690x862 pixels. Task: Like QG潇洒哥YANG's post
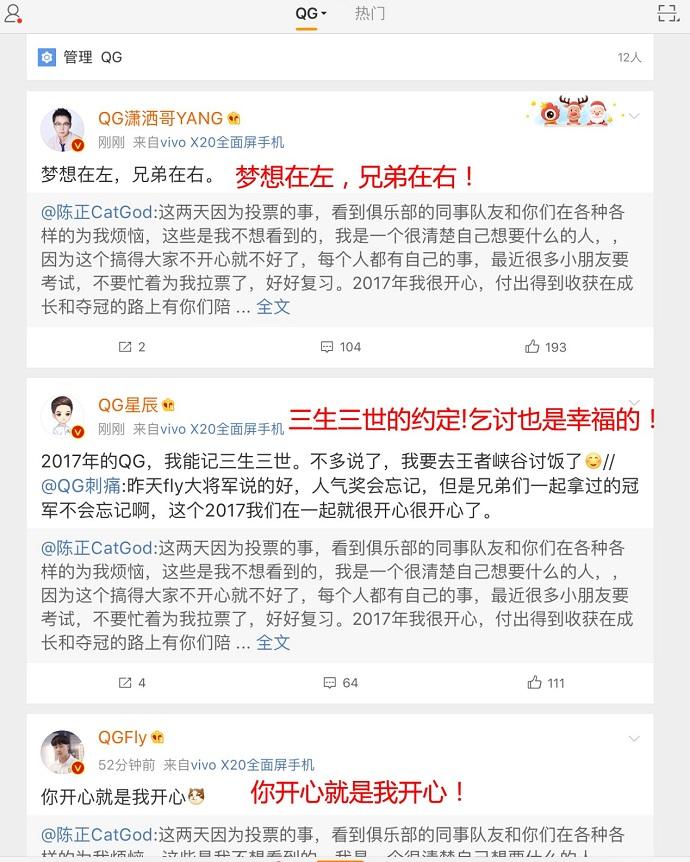click(x=546, y=347)
